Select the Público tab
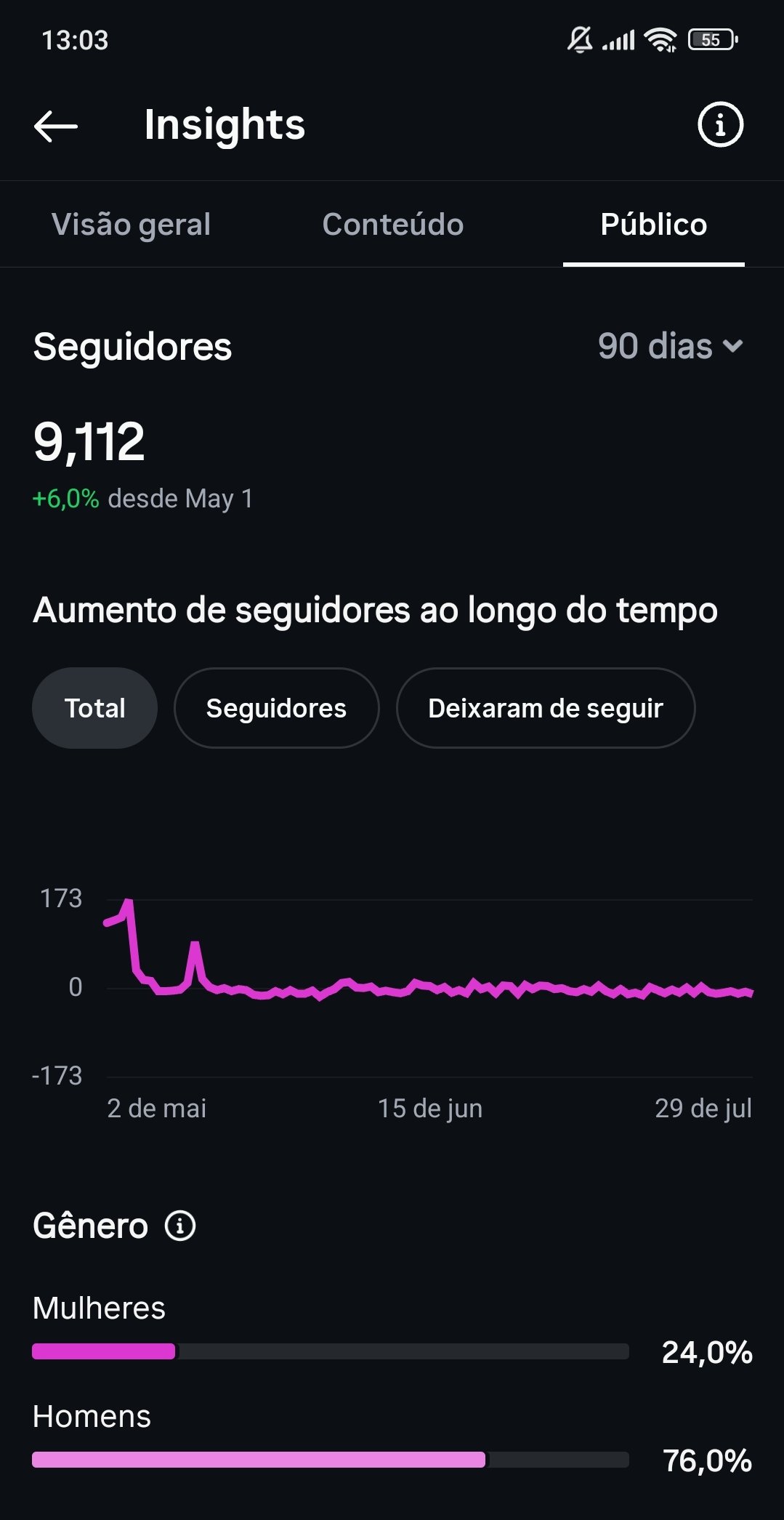 click(653, 225)
